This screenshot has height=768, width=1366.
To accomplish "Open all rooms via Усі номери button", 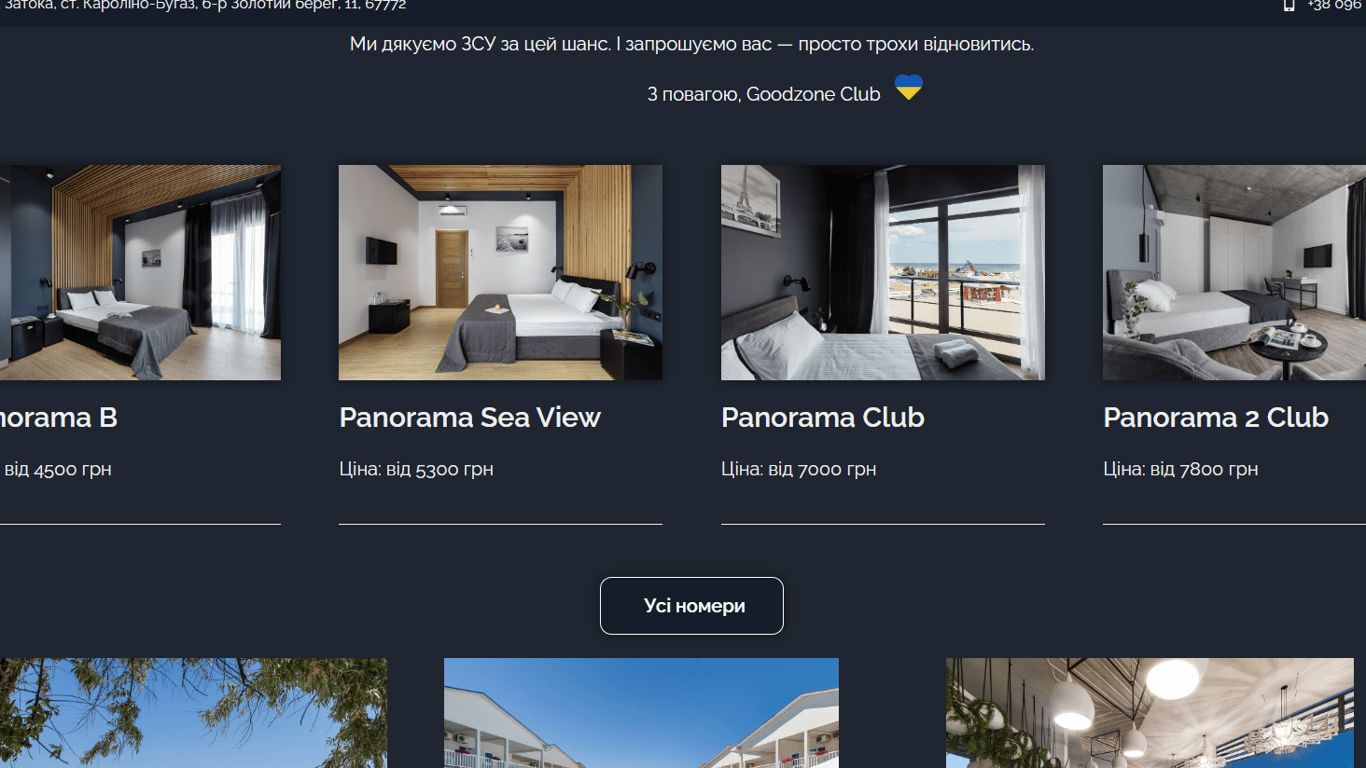I will (x=691, y=606).
